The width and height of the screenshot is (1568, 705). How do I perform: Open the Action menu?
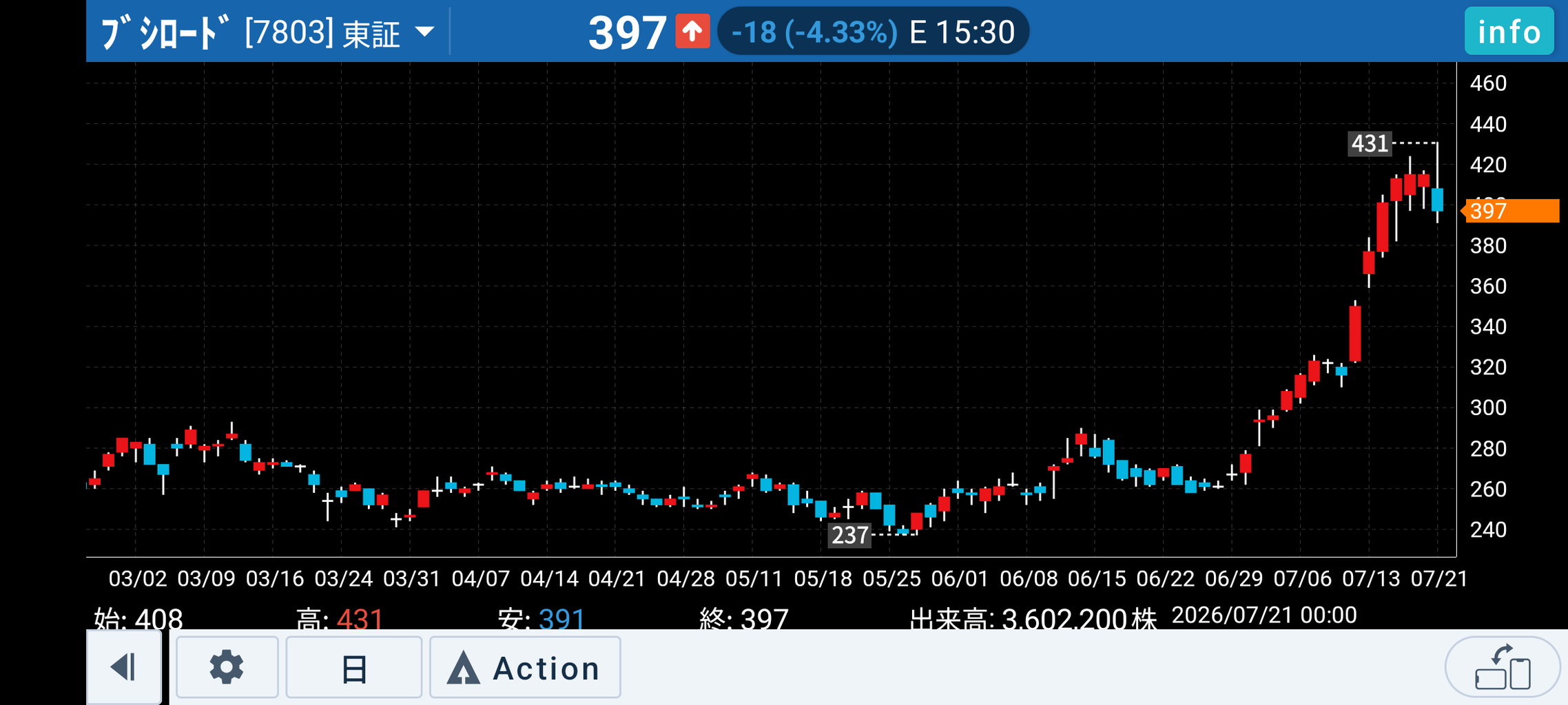(x=525, y=667)
